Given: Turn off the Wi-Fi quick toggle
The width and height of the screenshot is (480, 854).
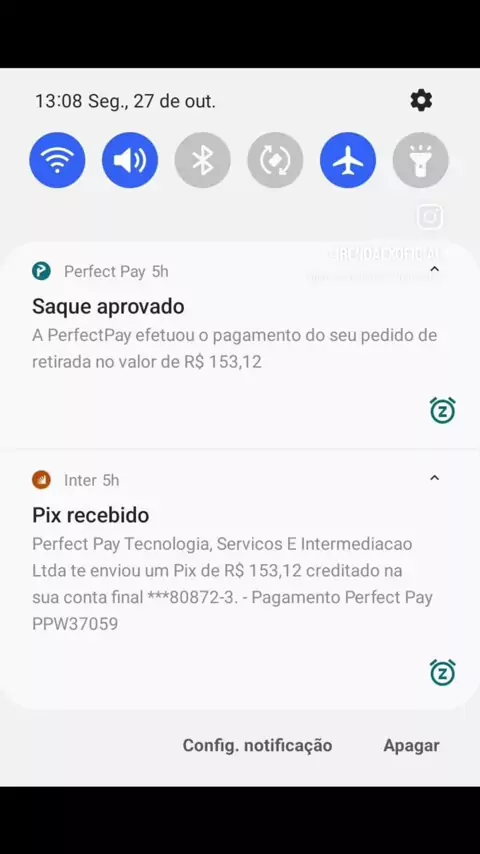Looking at the screenshot, I should point(57,160).
